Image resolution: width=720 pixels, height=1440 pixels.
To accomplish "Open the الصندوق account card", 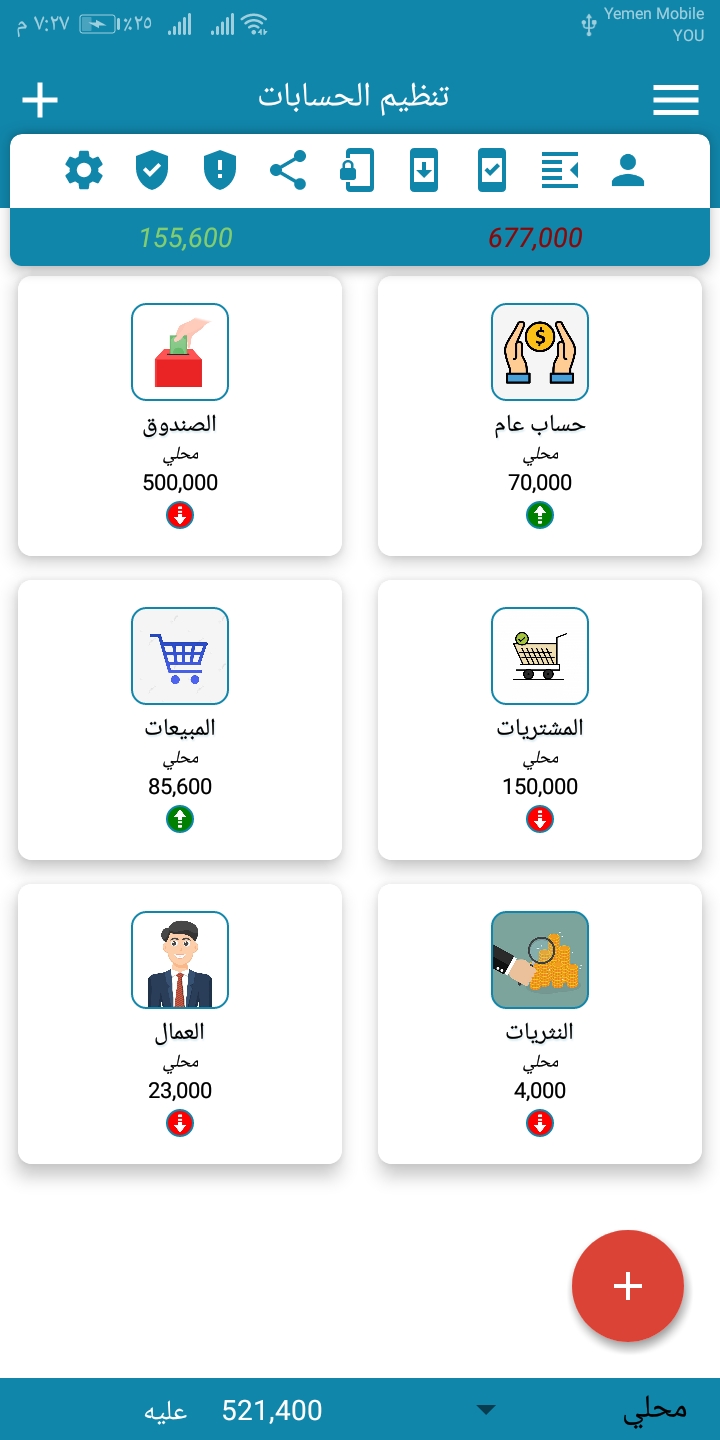I will 180,416.
